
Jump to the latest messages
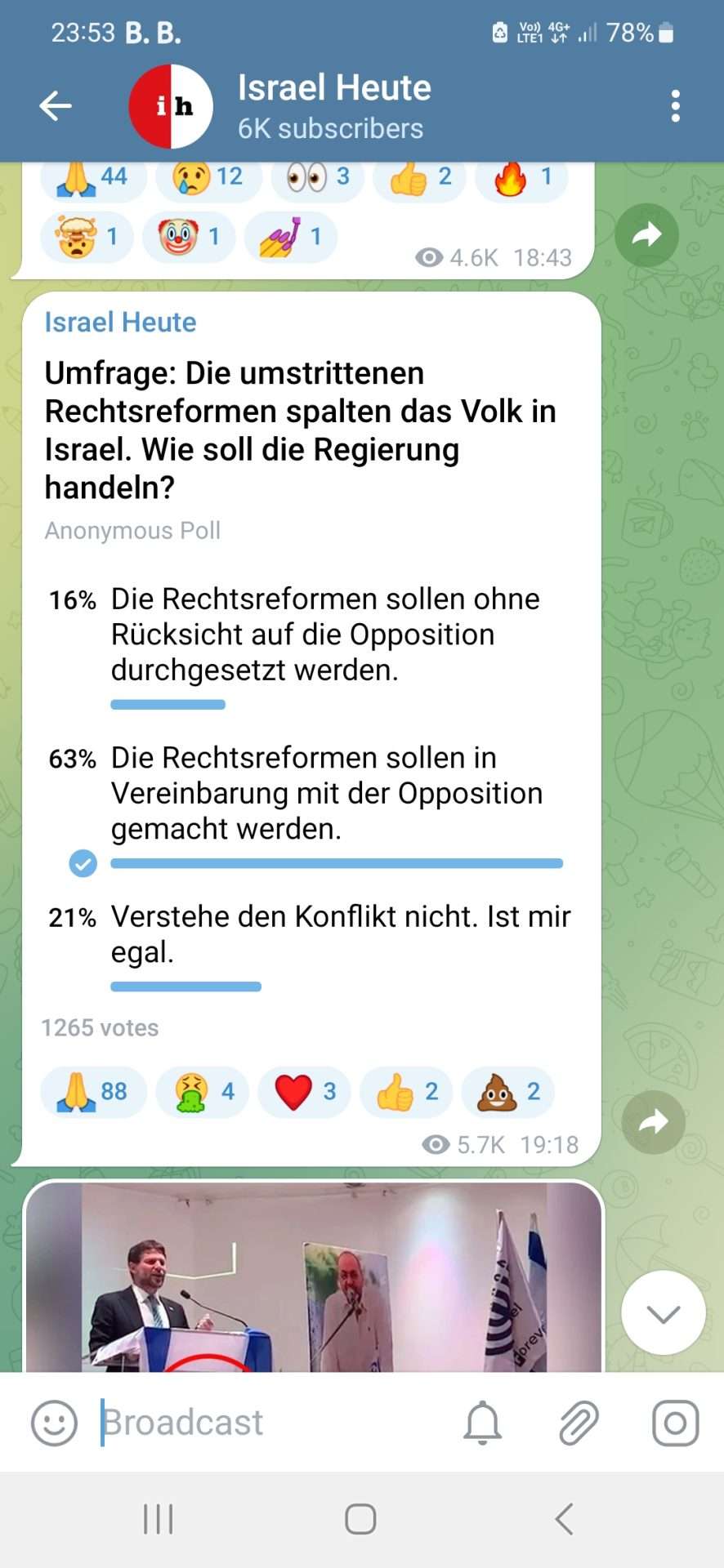tap(663, 1313)
